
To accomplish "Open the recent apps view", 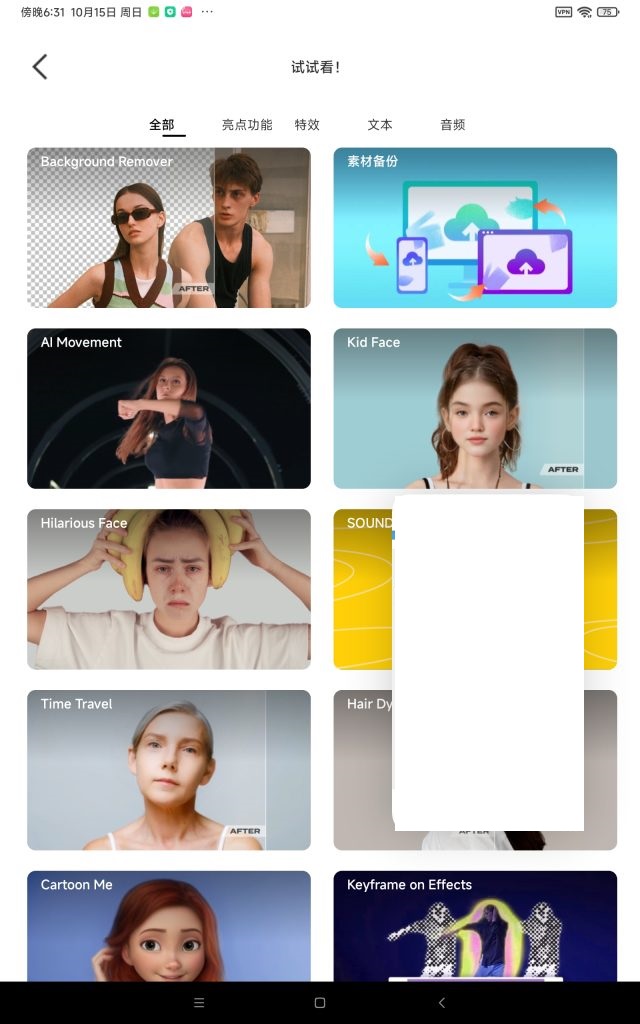I will 198,1002.
